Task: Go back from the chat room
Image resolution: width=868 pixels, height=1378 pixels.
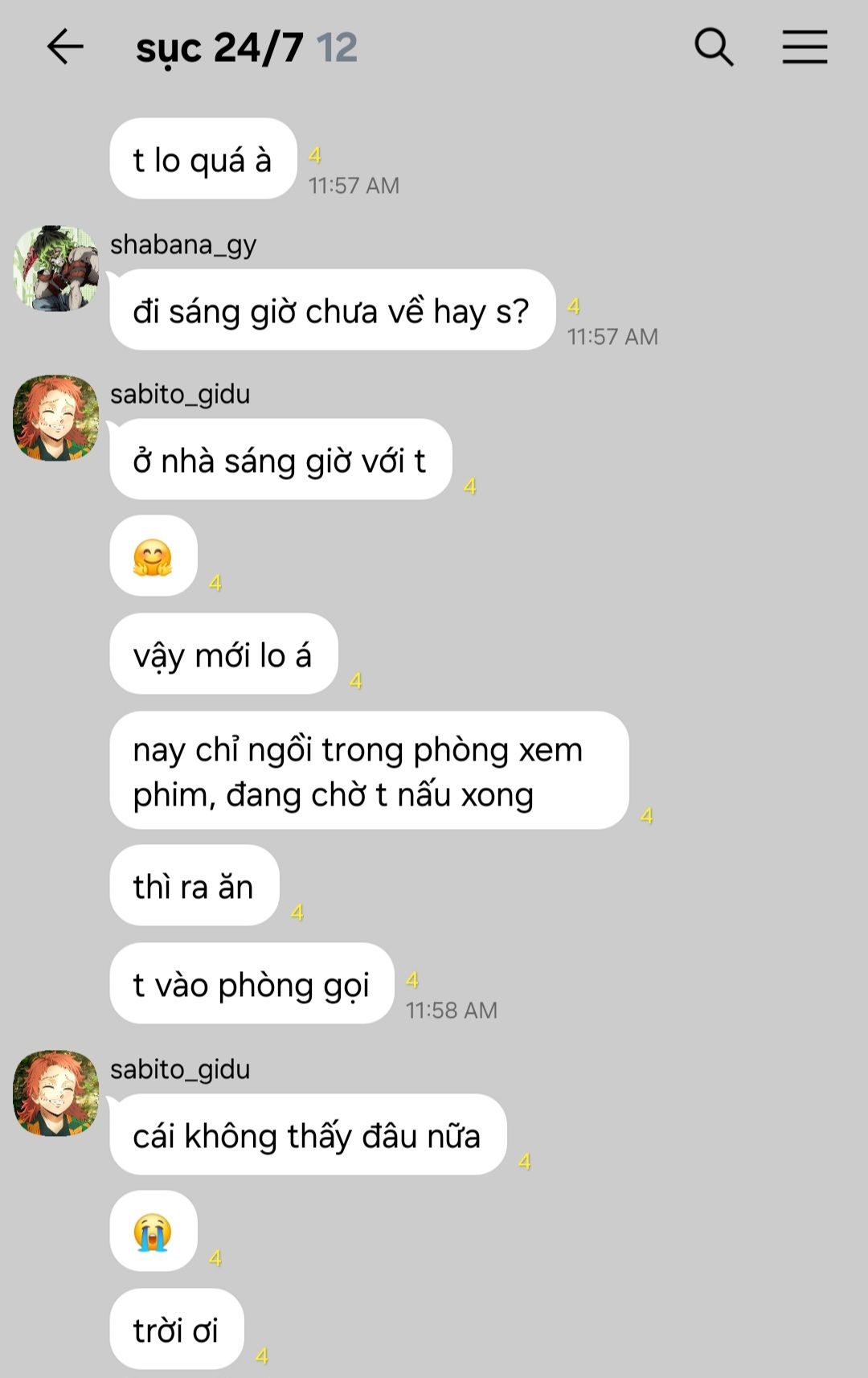Action: [x=65, y=47]
